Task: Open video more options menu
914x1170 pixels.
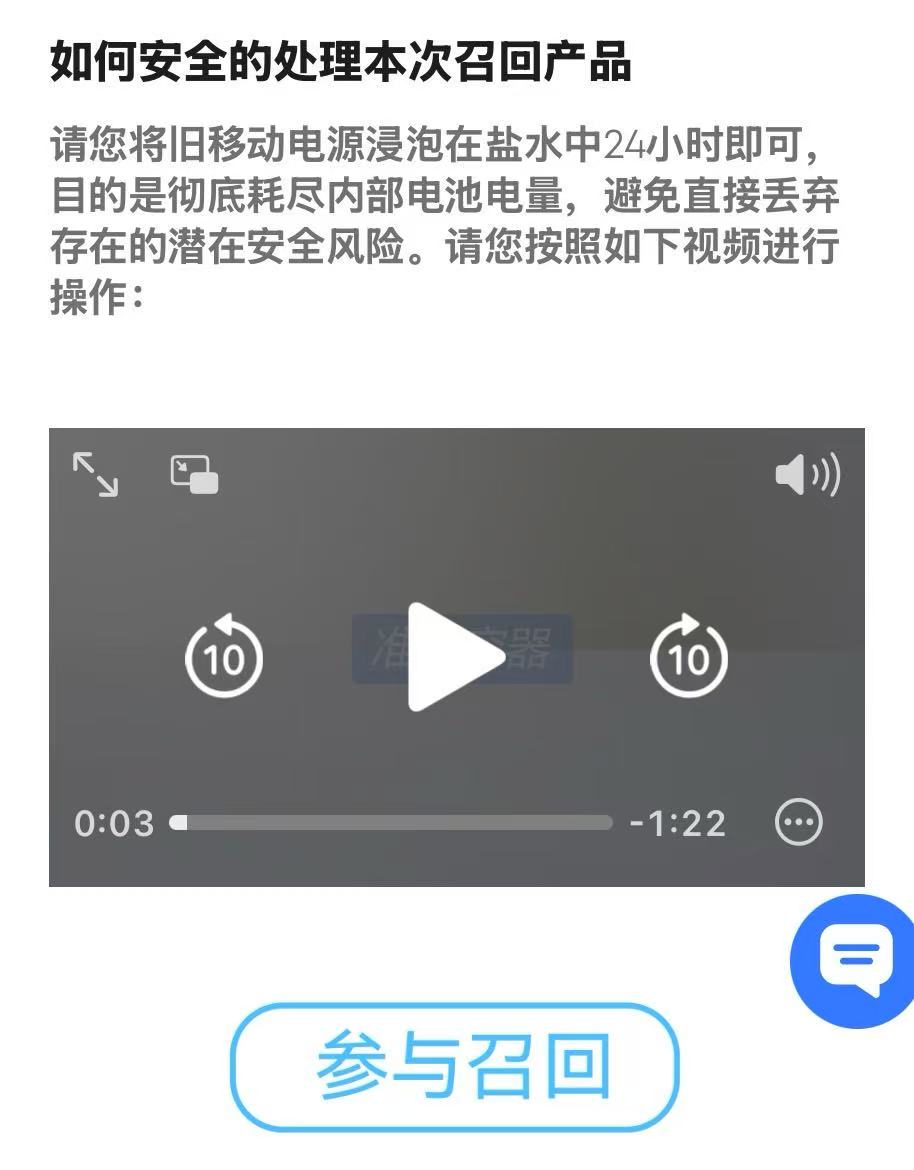Action: pyautogui.click(x=798, y=823)
